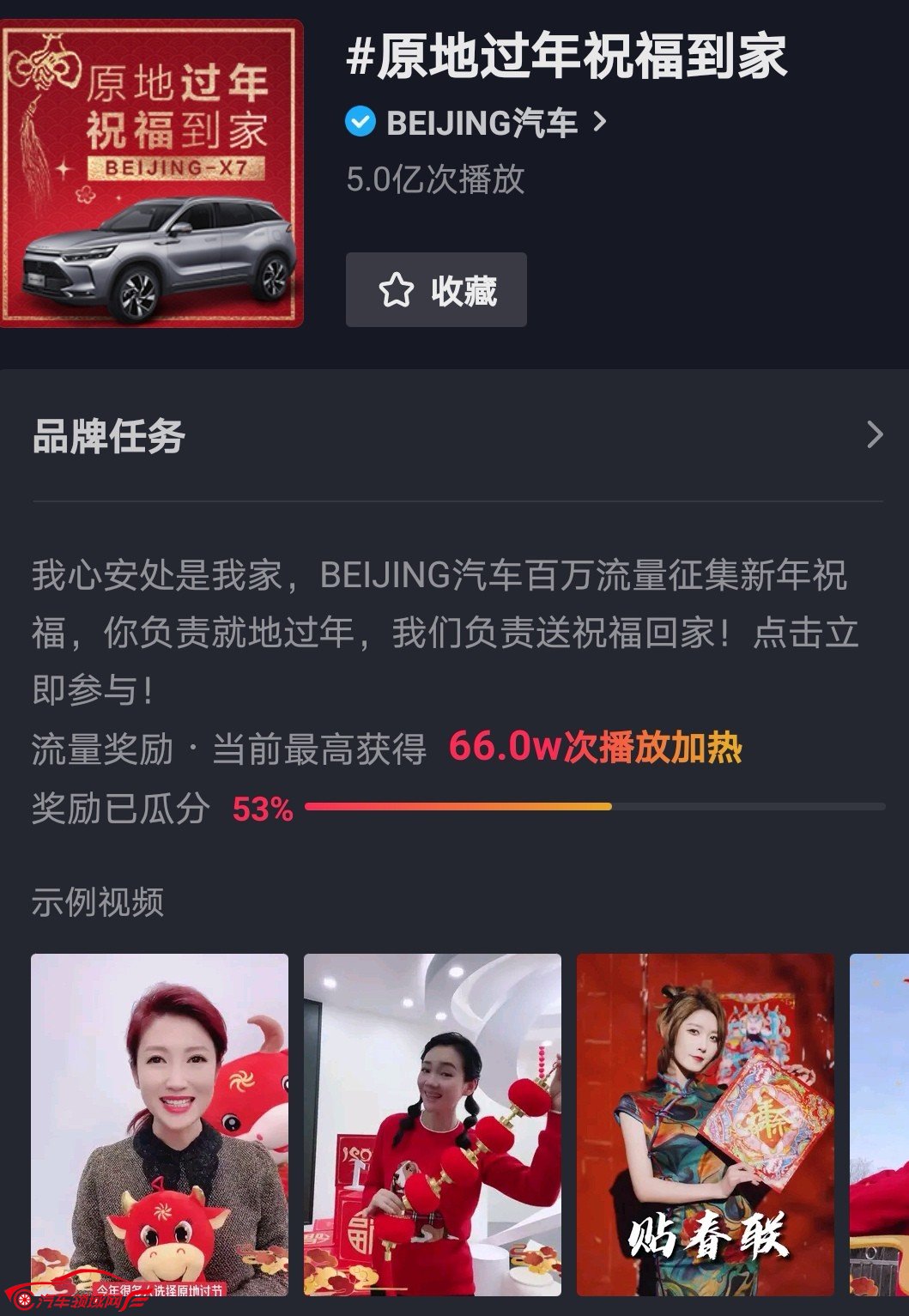Open the 品牌任务 details row

[x=457, y=435]
